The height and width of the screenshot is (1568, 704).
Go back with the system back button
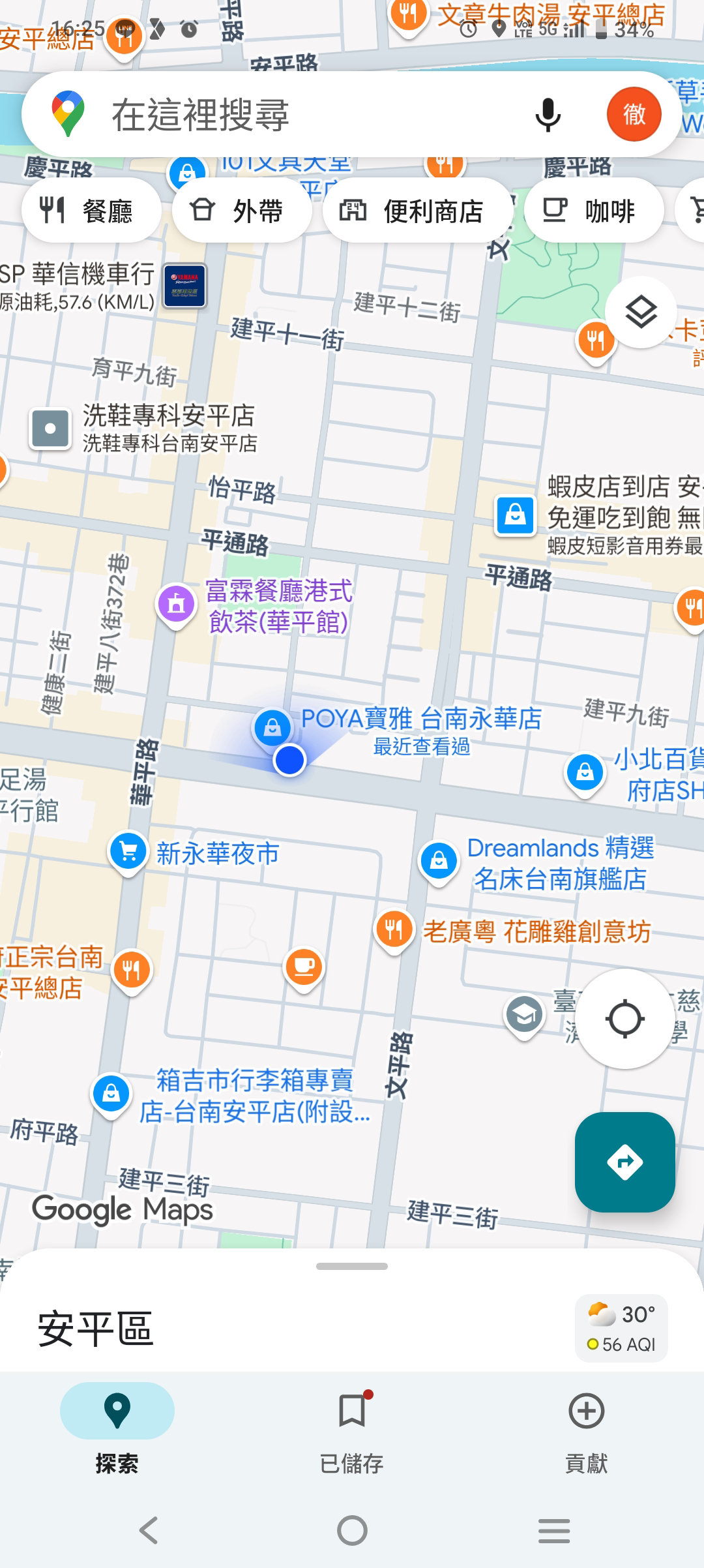(x=149, y=1530)
